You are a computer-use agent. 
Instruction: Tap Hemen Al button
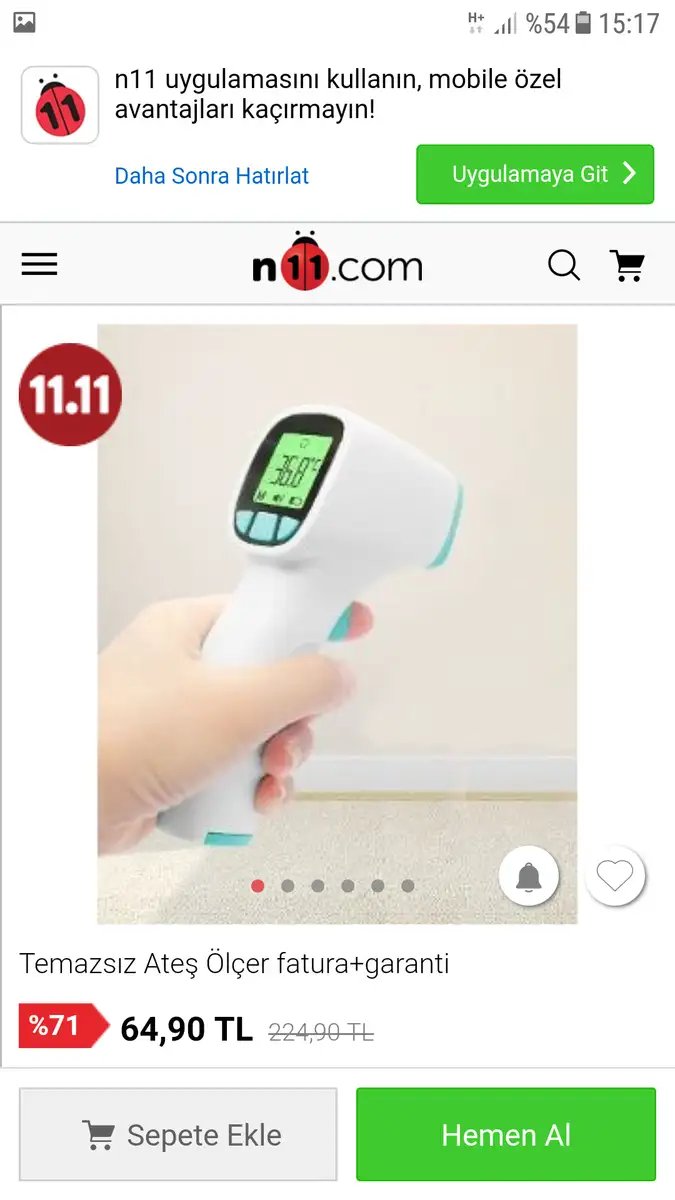point(506,1135)
